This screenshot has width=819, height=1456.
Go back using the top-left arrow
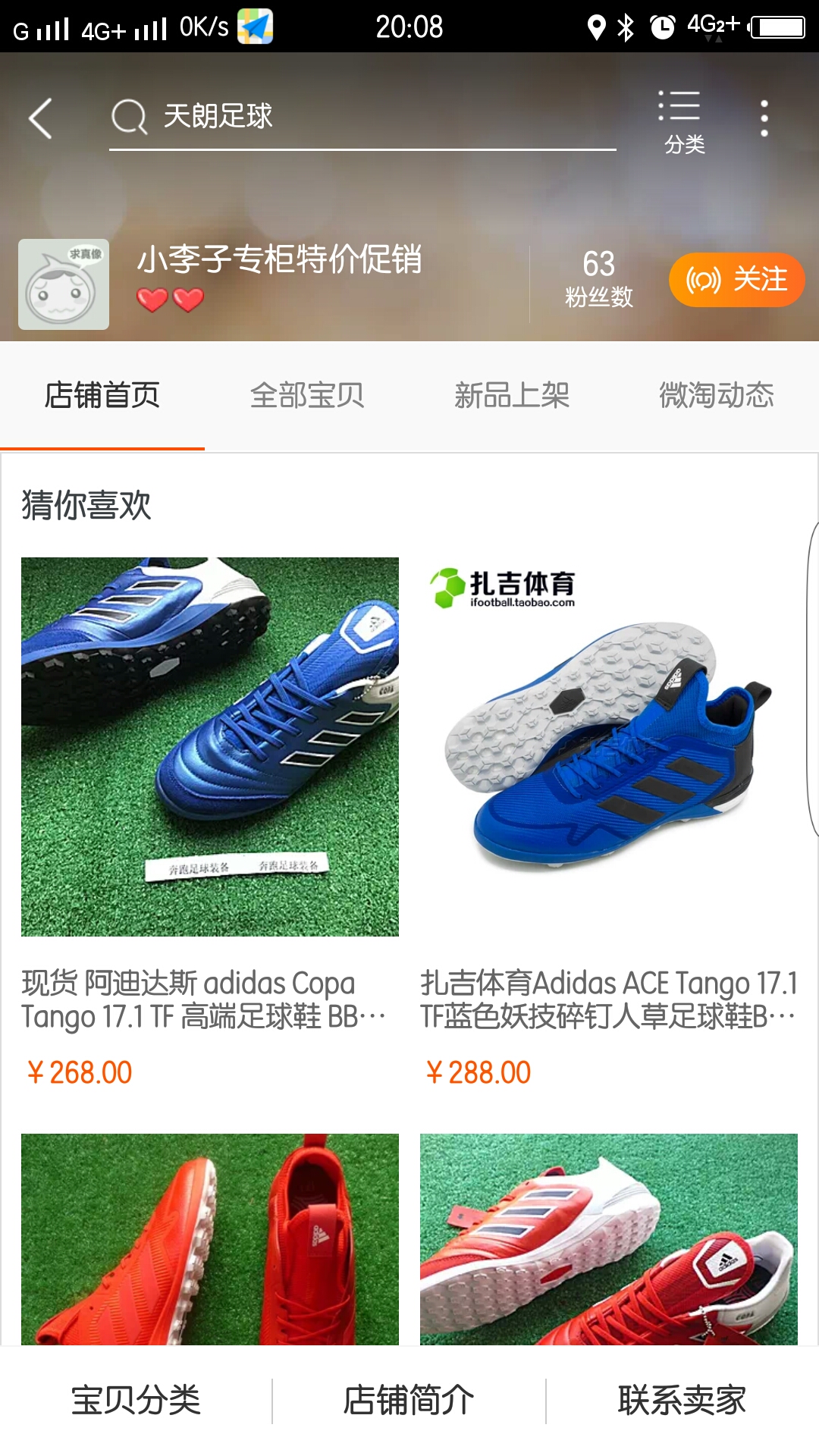41,118
